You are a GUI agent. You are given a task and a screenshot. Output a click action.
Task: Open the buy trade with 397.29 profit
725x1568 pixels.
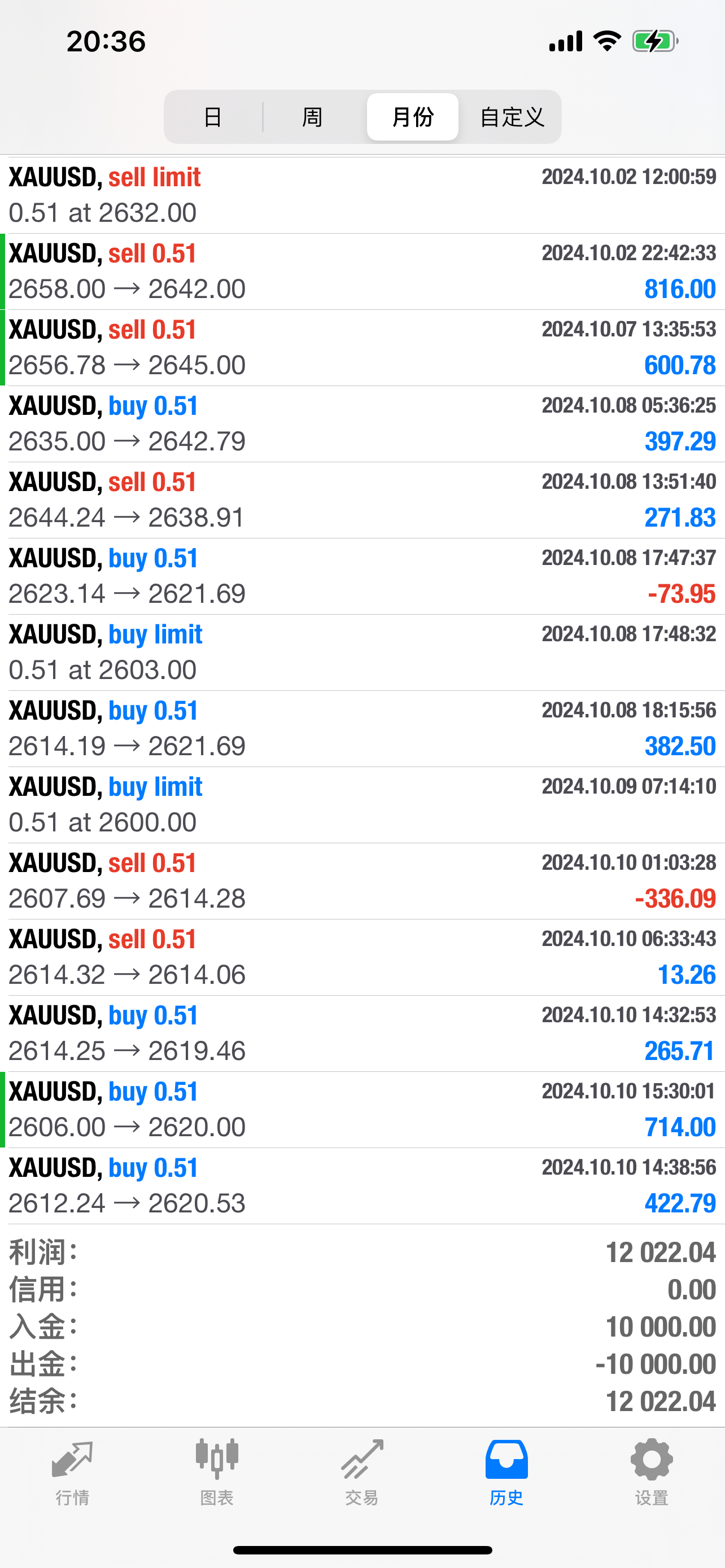pos(362,424)
